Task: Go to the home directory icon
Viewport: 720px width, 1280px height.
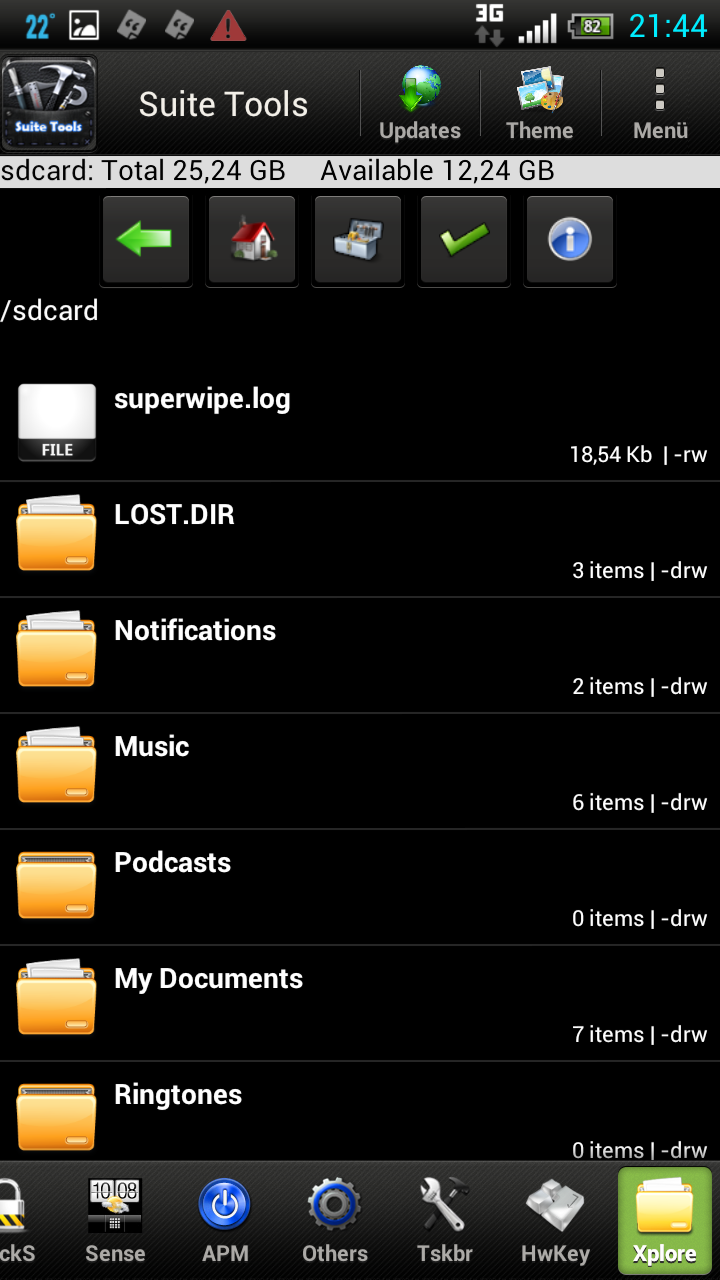Action: point(251,240)
